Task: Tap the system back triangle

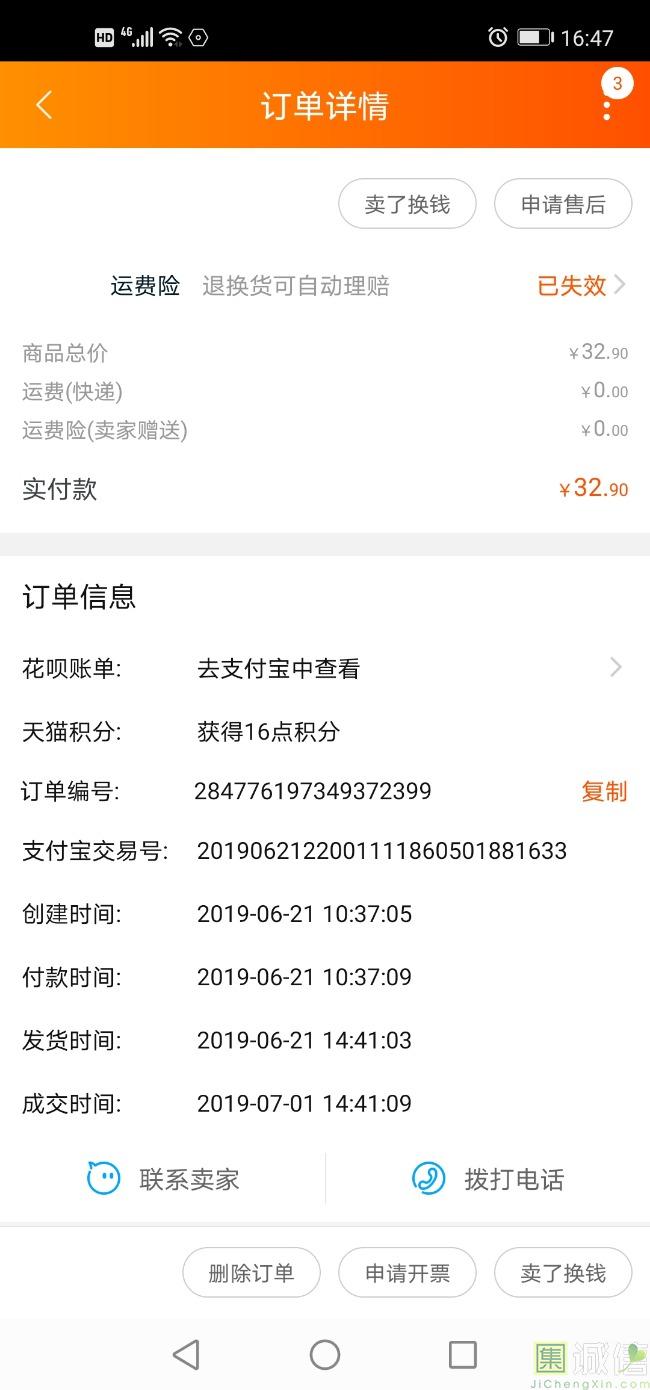Action: pyautogui.click(x=186, y=1354)
